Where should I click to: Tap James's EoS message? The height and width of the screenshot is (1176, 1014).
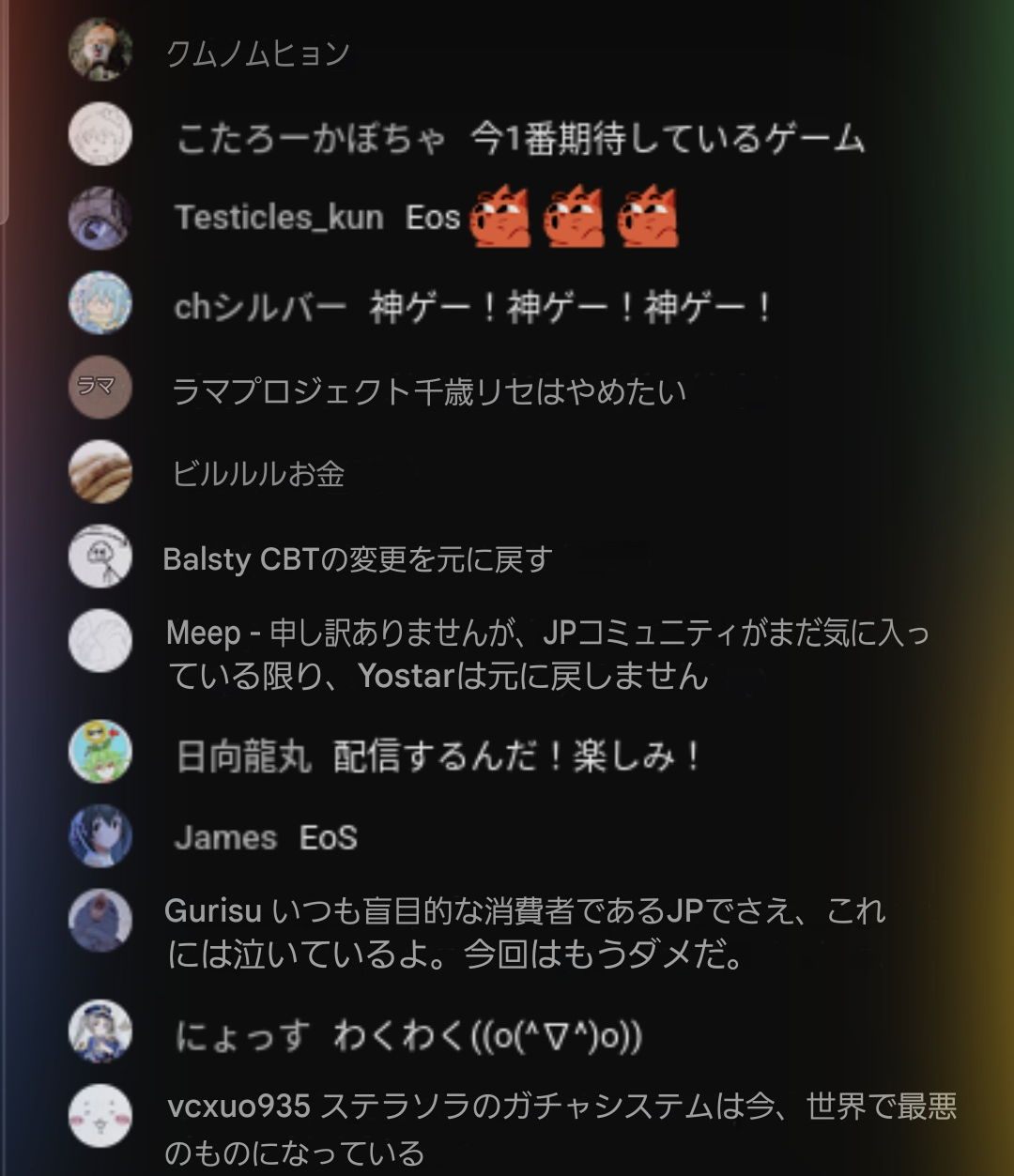point(266,837)
